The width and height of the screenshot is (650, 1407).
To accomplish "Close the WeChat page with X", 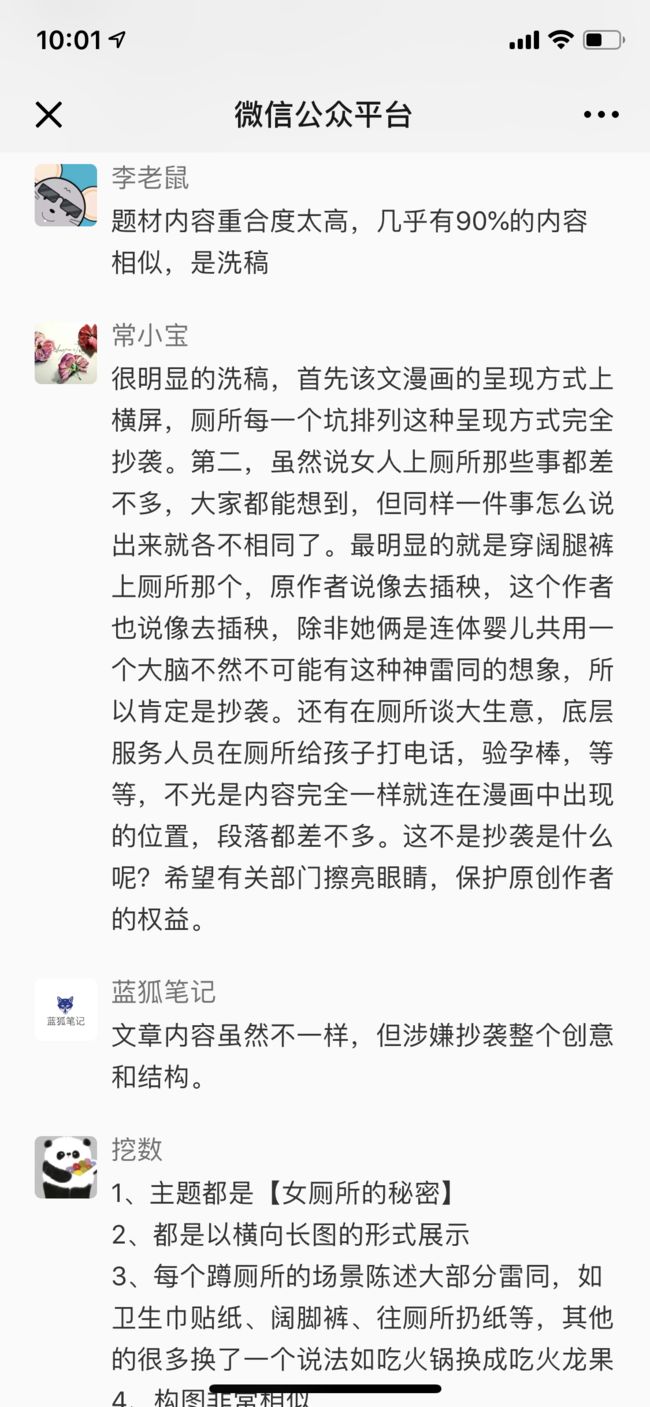I will click(x=49, y=115).
